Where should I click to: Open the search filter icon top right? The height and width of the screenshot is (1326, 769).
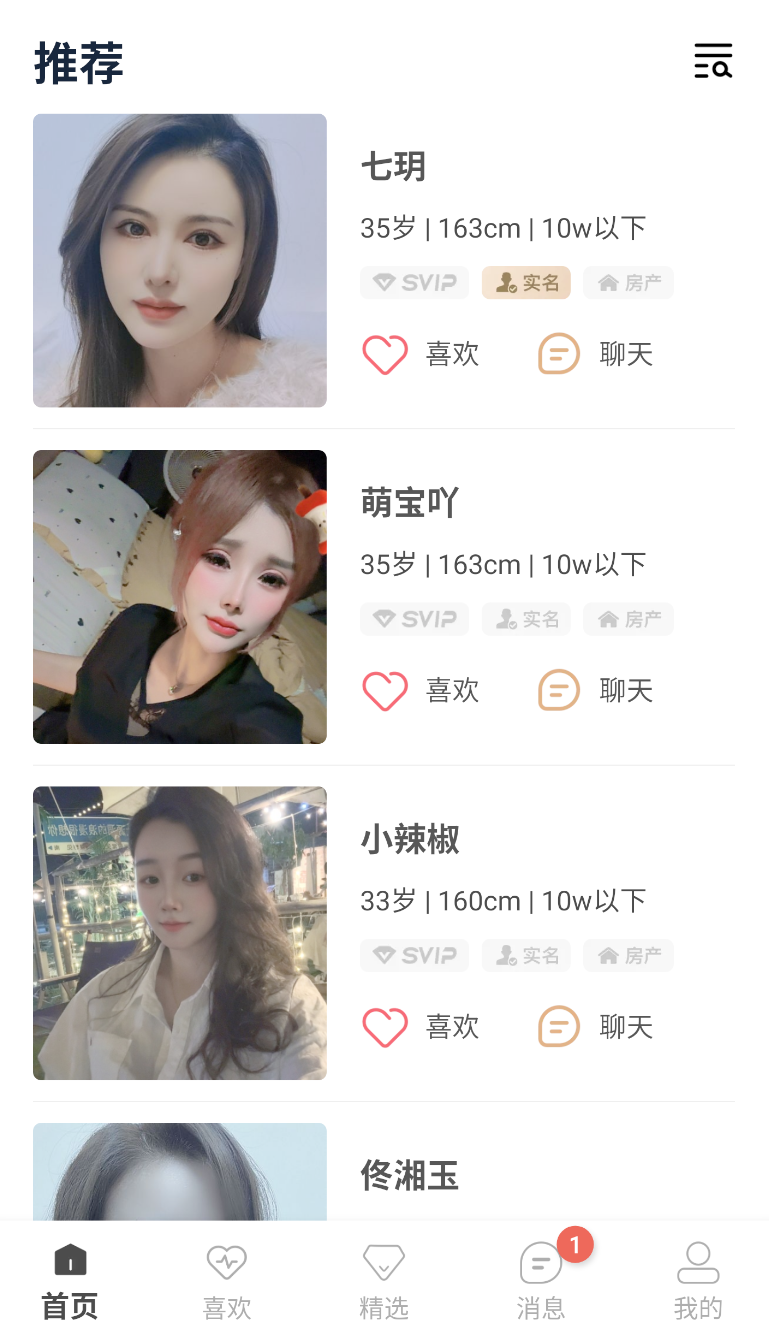tap(712, 61)
